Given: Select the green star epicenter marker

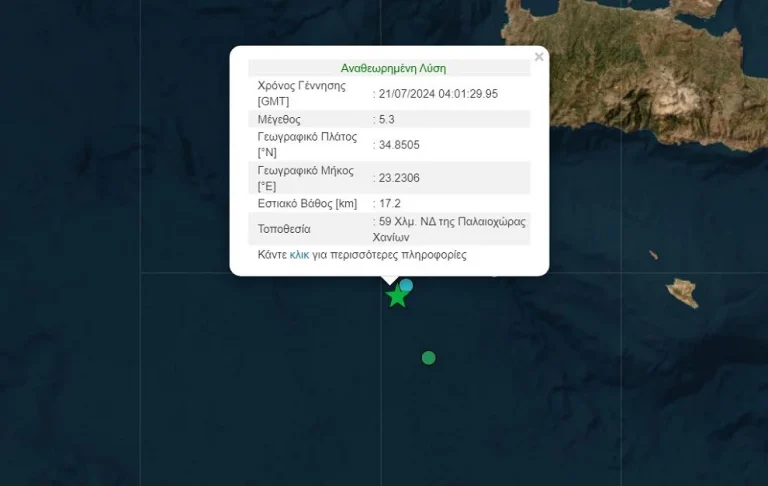Looking at the screenshot, I should coord(397,296).
